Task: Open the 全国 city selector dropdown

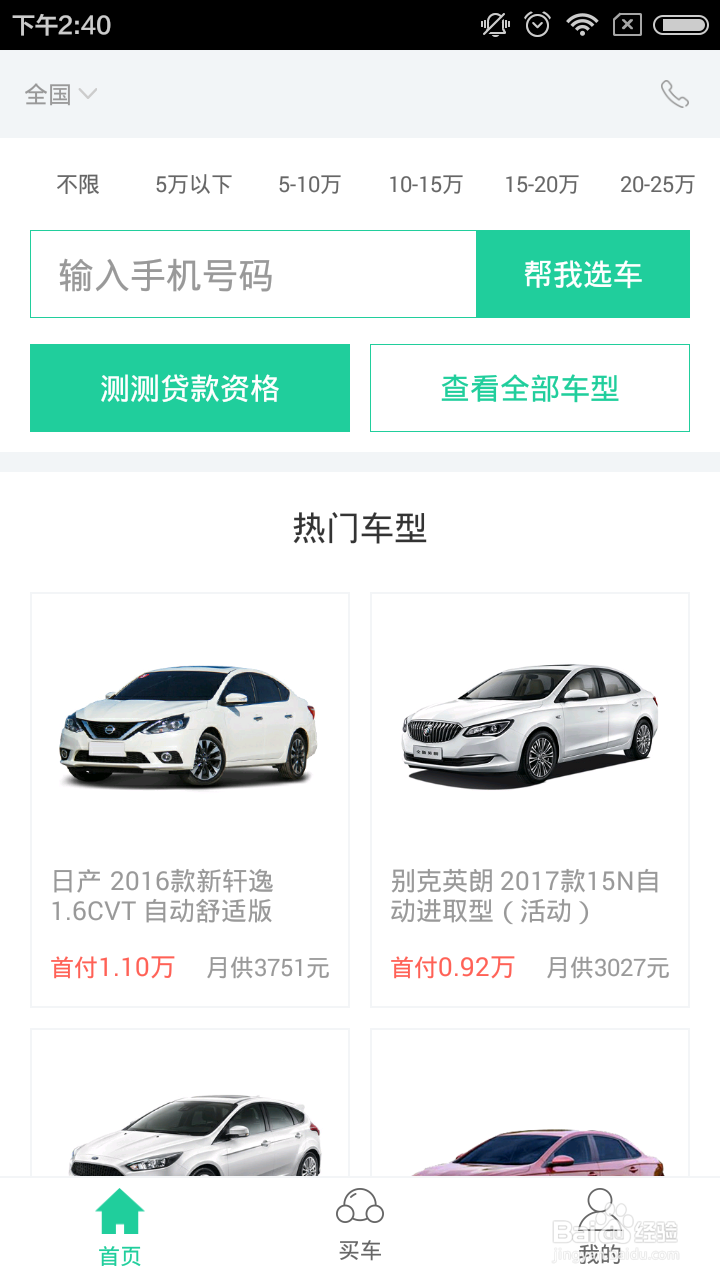Action: [60, 94]
